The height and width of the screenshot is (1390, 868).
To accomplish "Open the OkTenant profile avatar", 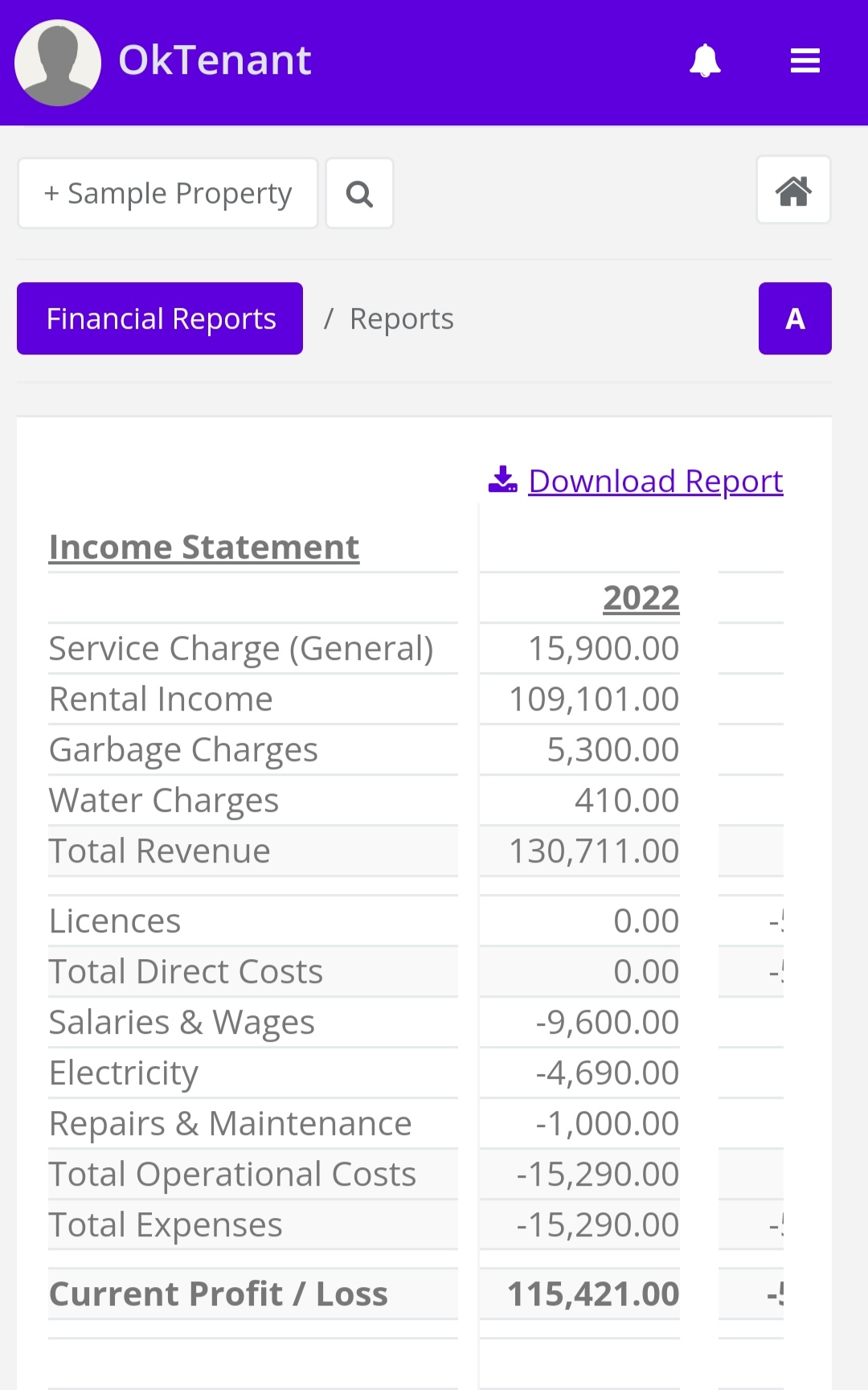I will (x=57, y=60).
